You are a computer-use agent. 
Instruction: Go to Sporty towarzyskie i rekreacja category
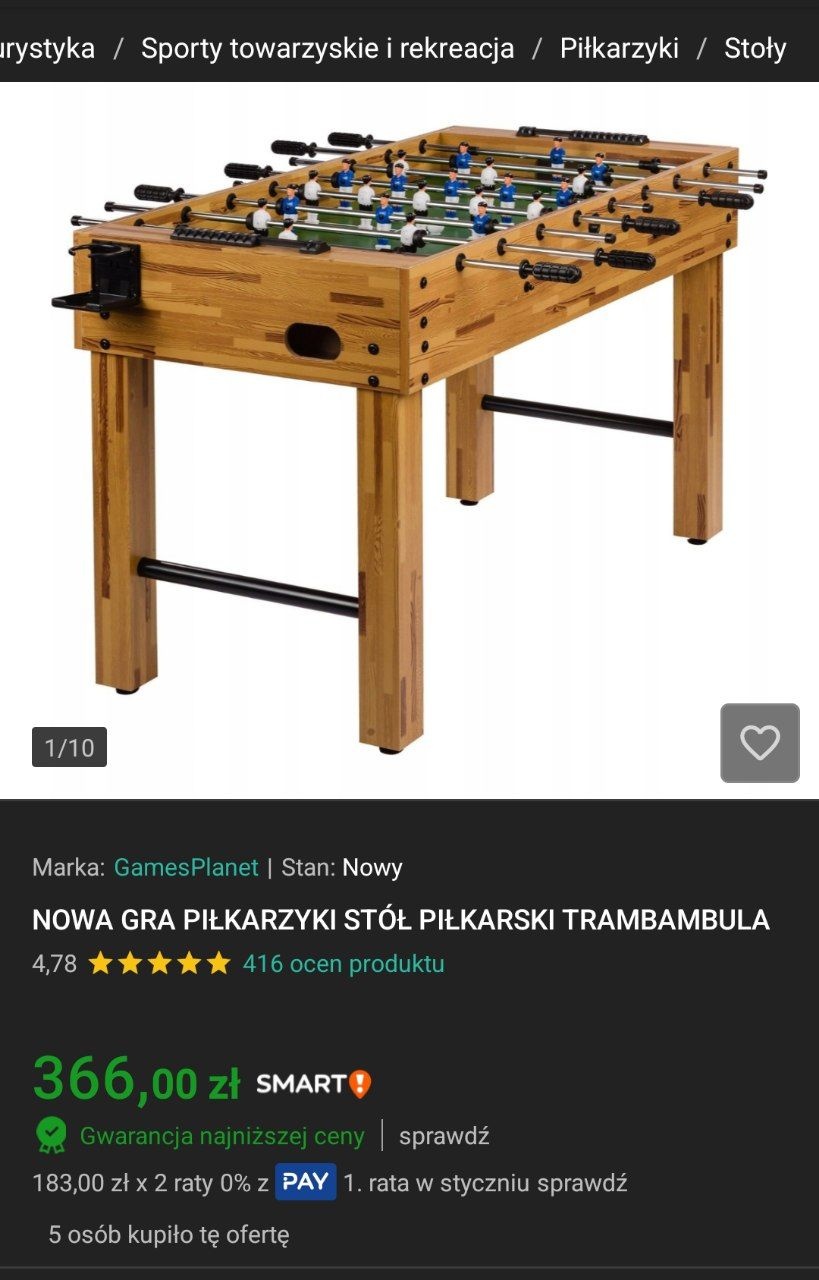327,48
